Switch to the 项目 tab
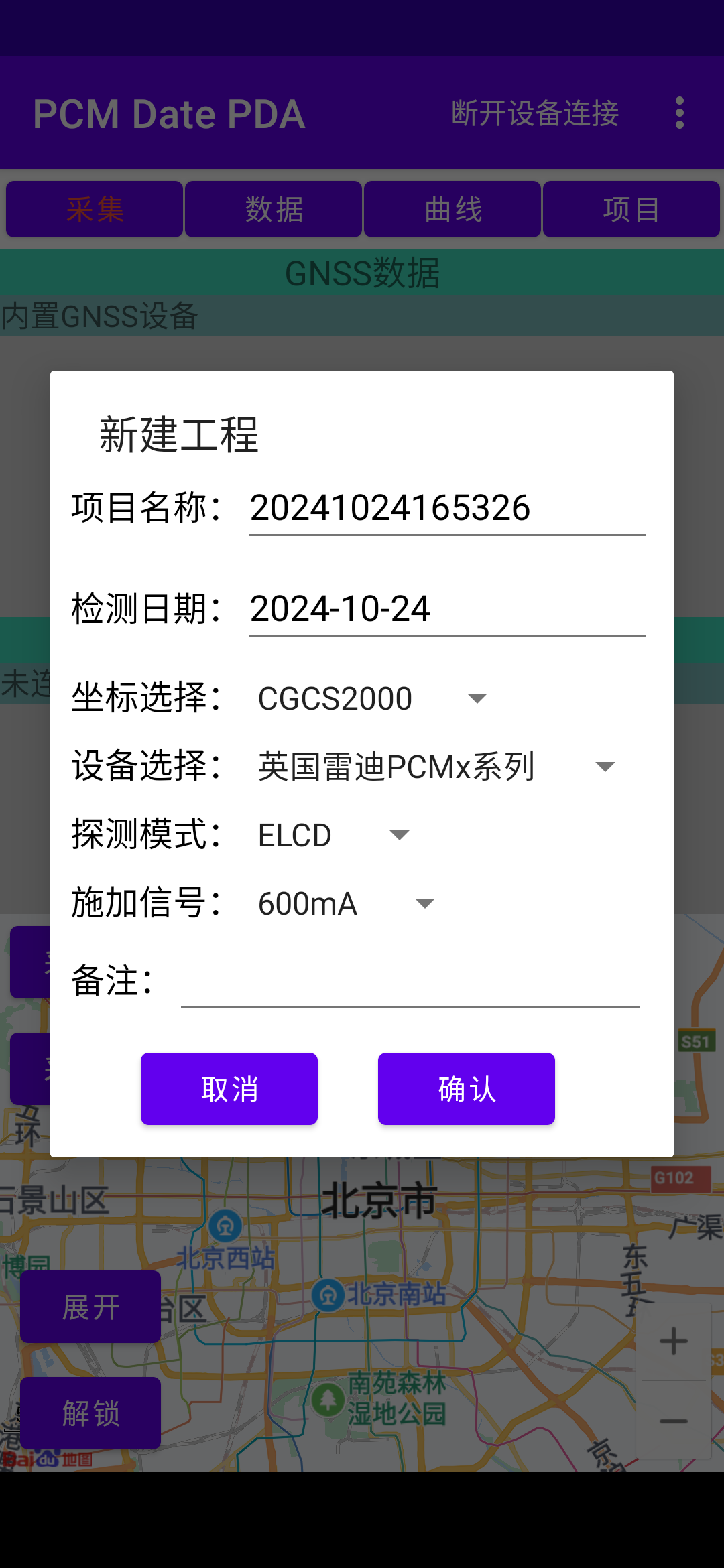 [x=631, y=208]
